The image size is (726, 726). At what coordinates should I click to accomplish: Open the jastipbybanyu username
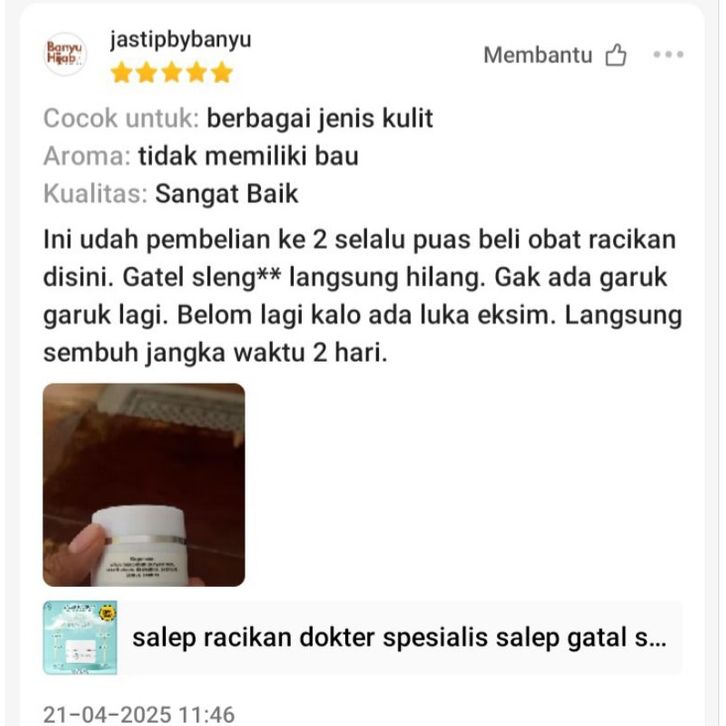tap(180, 39)
